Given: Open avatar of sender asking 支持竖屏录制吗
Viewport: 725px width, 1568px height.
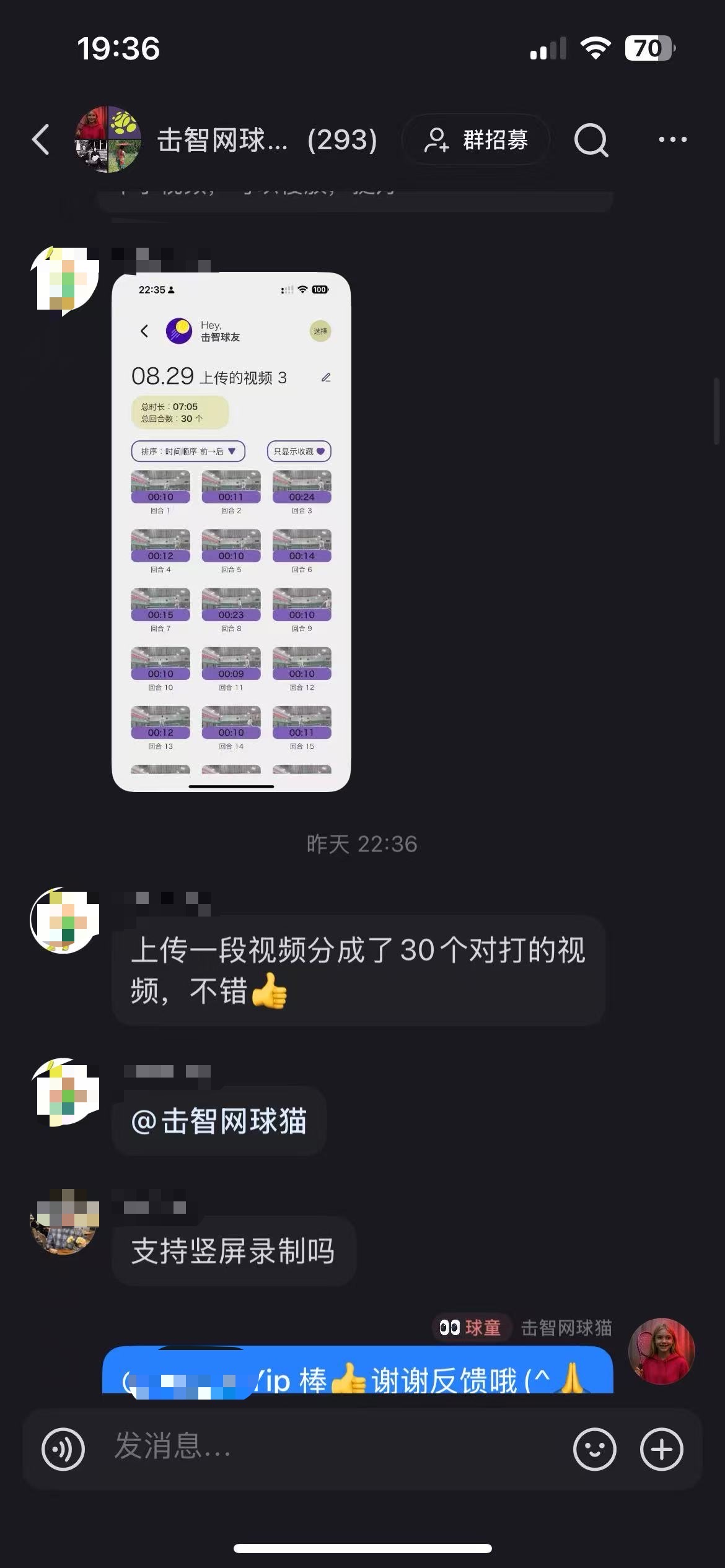Looking at the screenshot, I should click(64, 1221).
